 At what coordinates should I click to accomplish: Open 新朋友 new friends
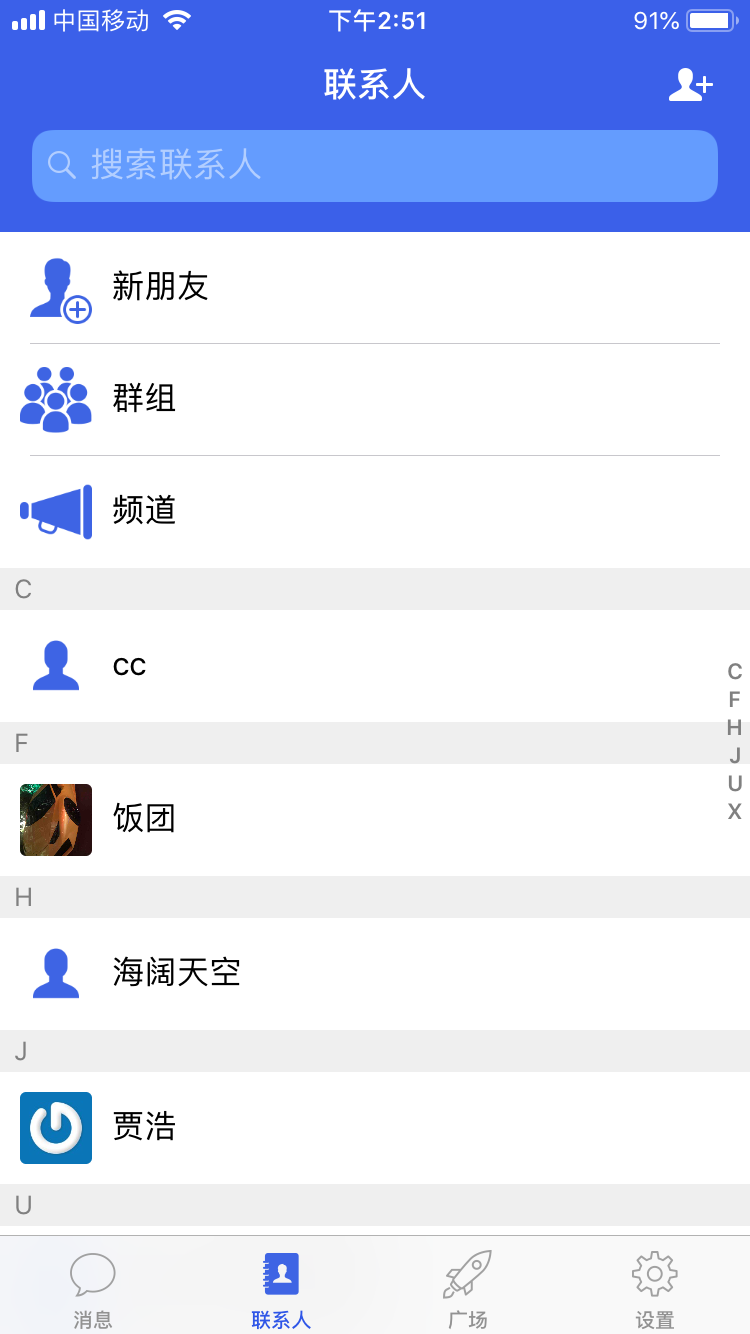tap(375, 288)
